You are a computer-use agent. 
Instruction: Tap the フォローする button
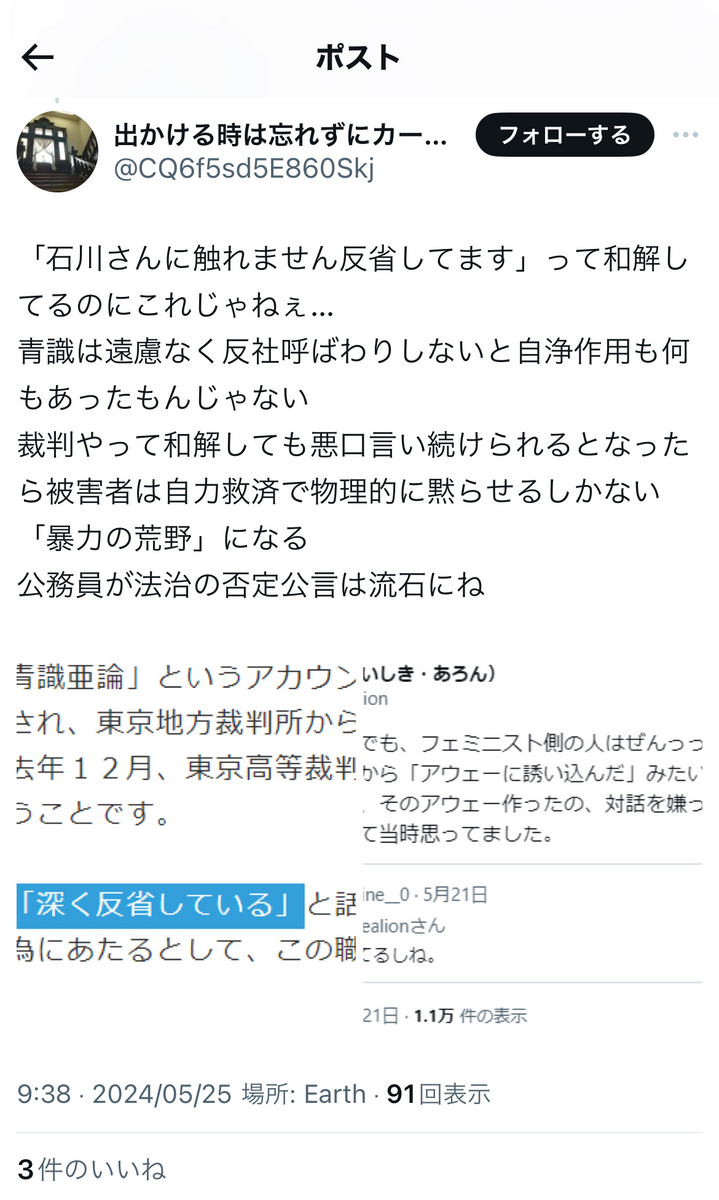[564, 135]
